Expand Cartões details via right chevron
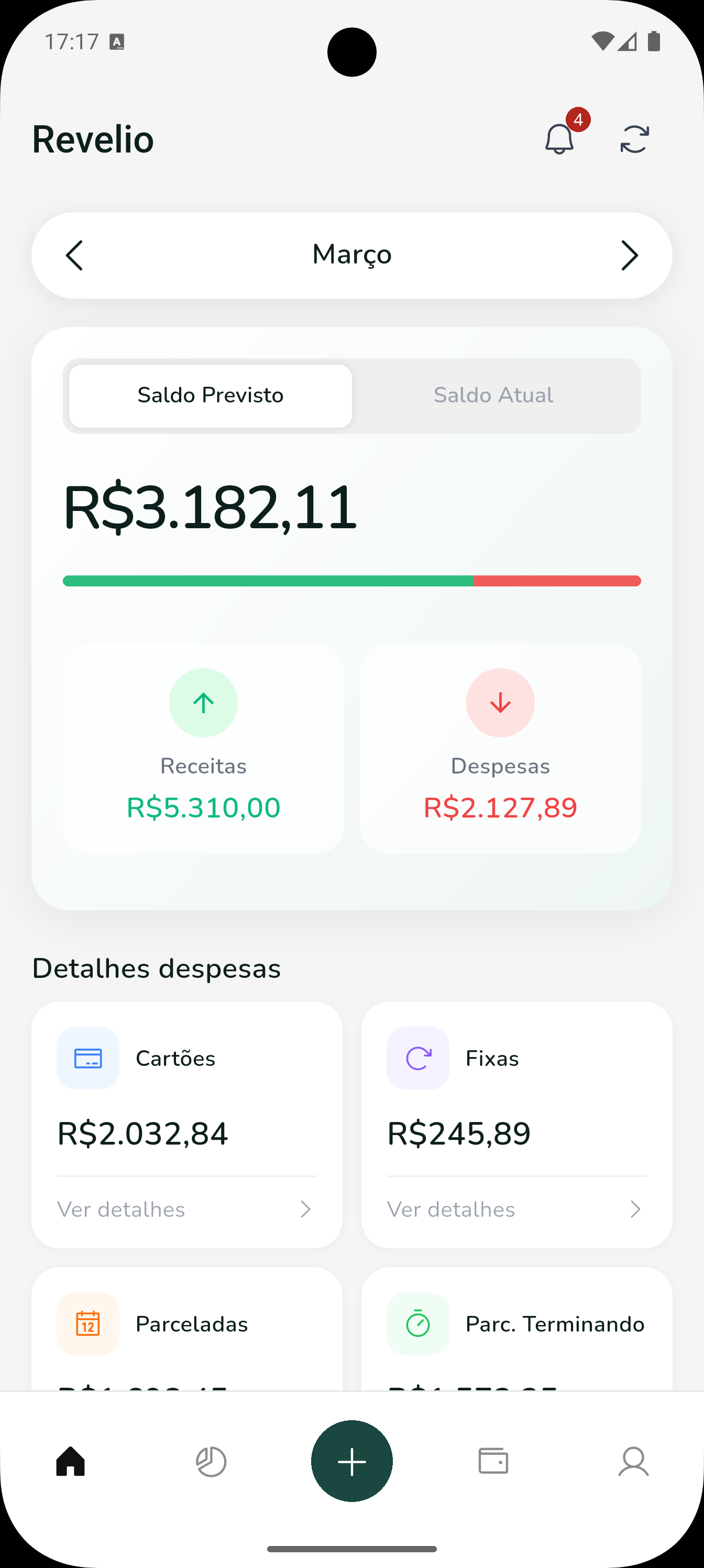The image size is (704, 1568). (x=305, y=1210)
